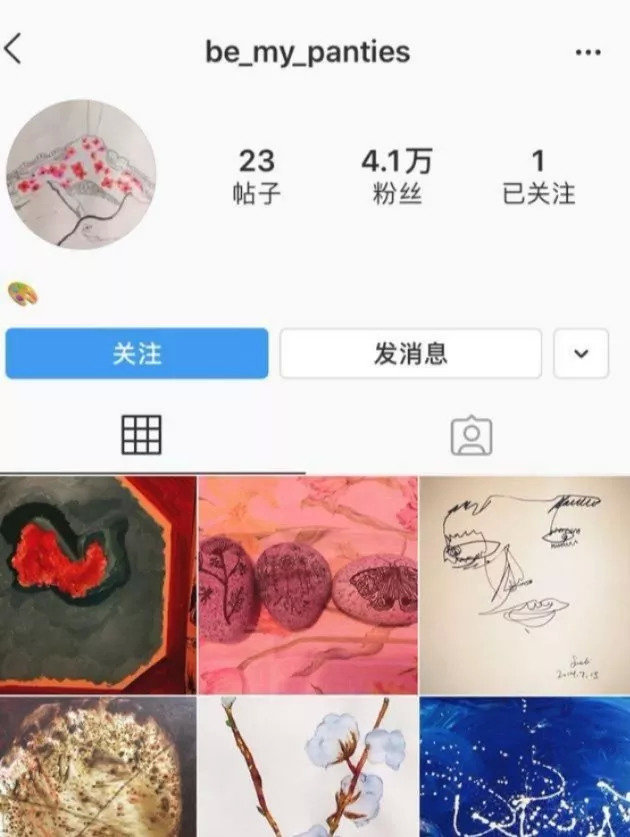
Task: Open the blue splatter painting post
Action: pyautogui.click(x=525, y=768)
